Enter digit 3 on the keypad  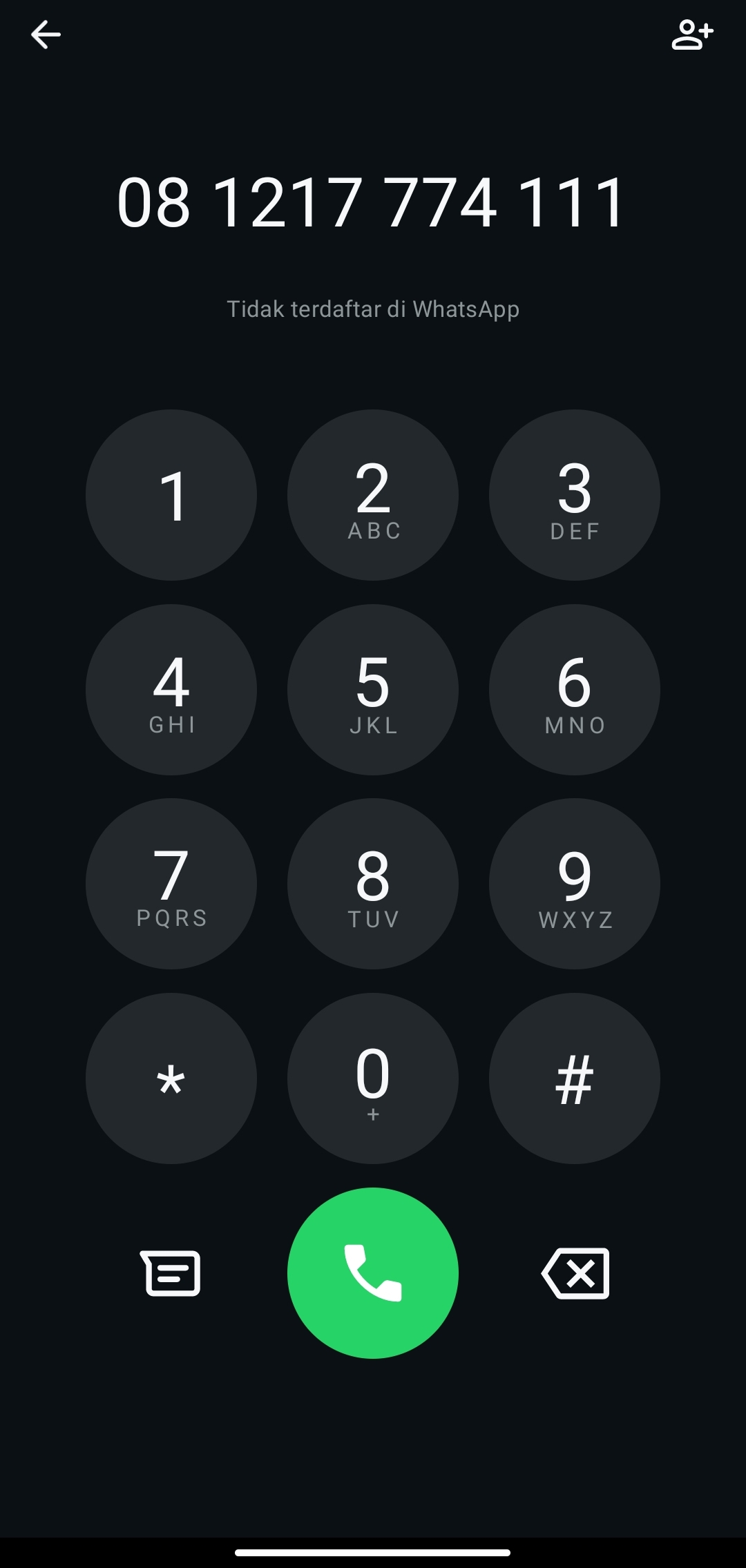pos(575,495)
